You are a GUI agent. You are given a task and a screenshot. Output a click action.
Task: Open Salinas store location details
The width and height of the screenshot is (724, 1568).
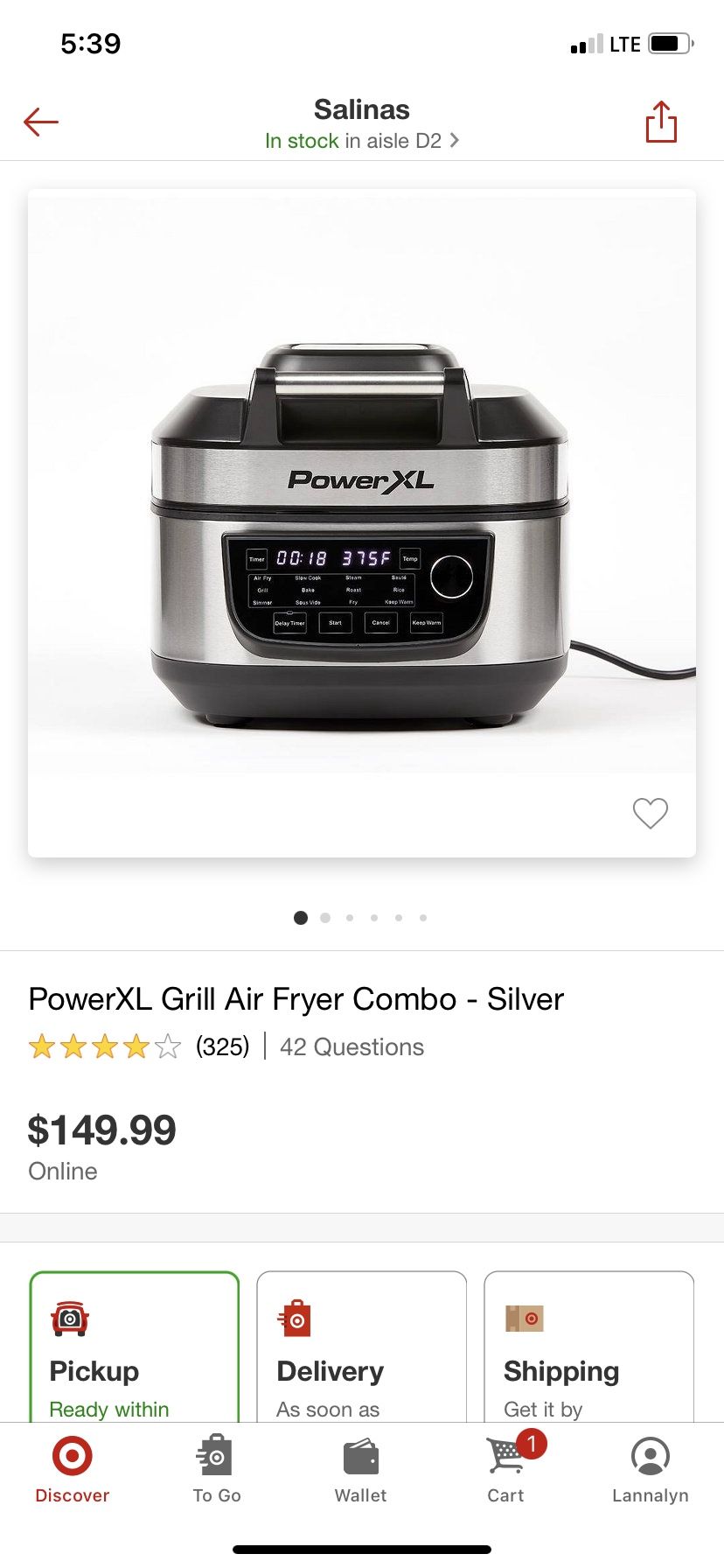coord(362,109)
